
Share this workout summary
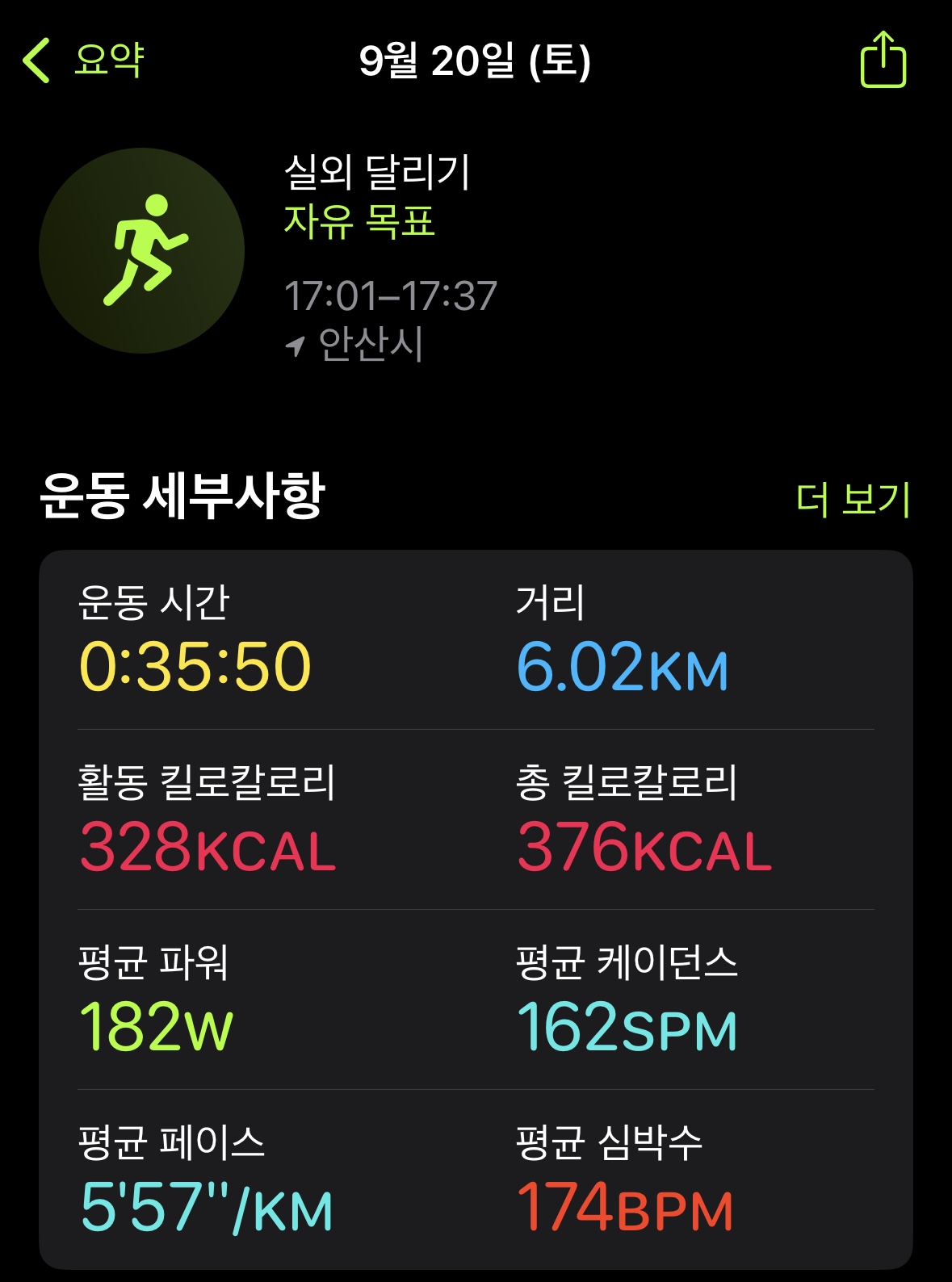883,60
